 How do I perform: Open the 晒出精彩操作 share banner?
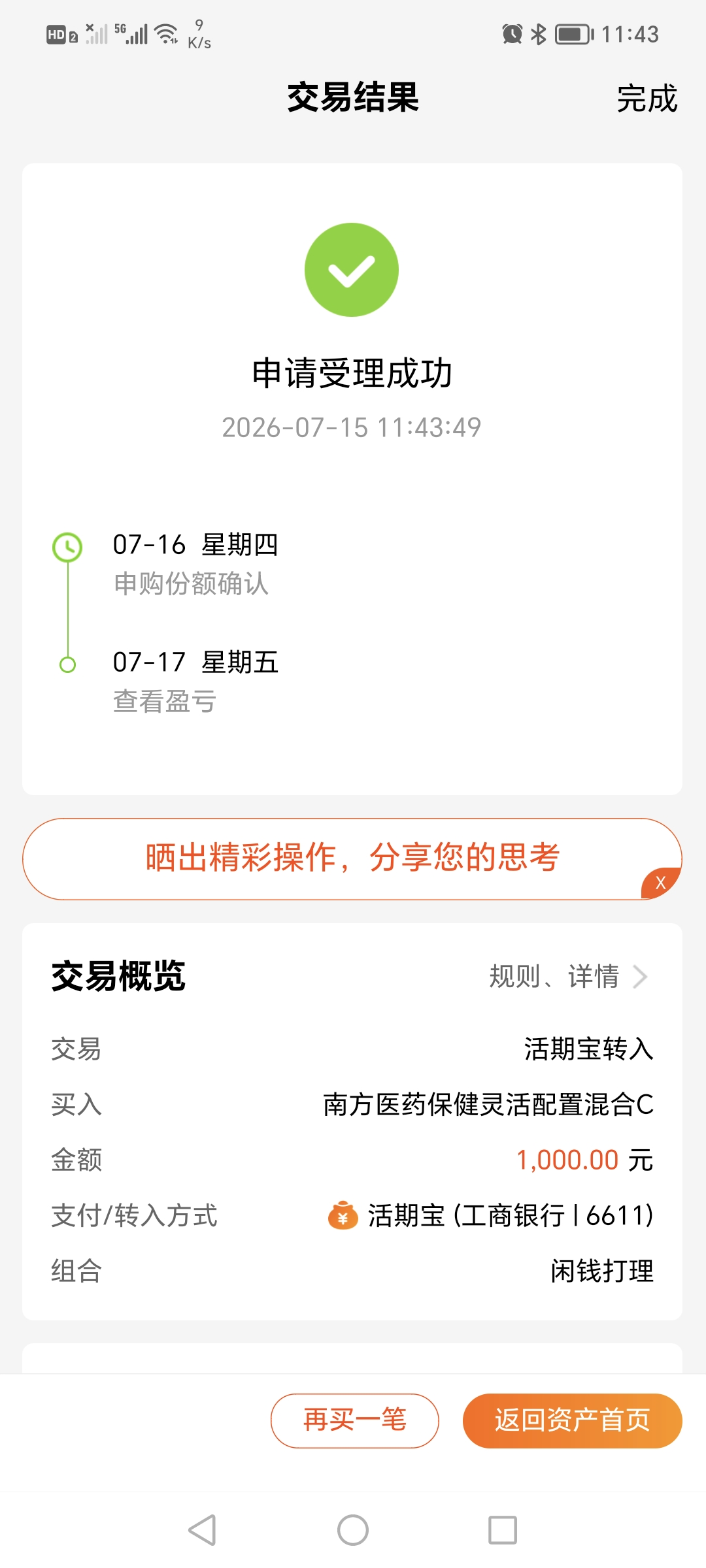click(x=352, y=858)
